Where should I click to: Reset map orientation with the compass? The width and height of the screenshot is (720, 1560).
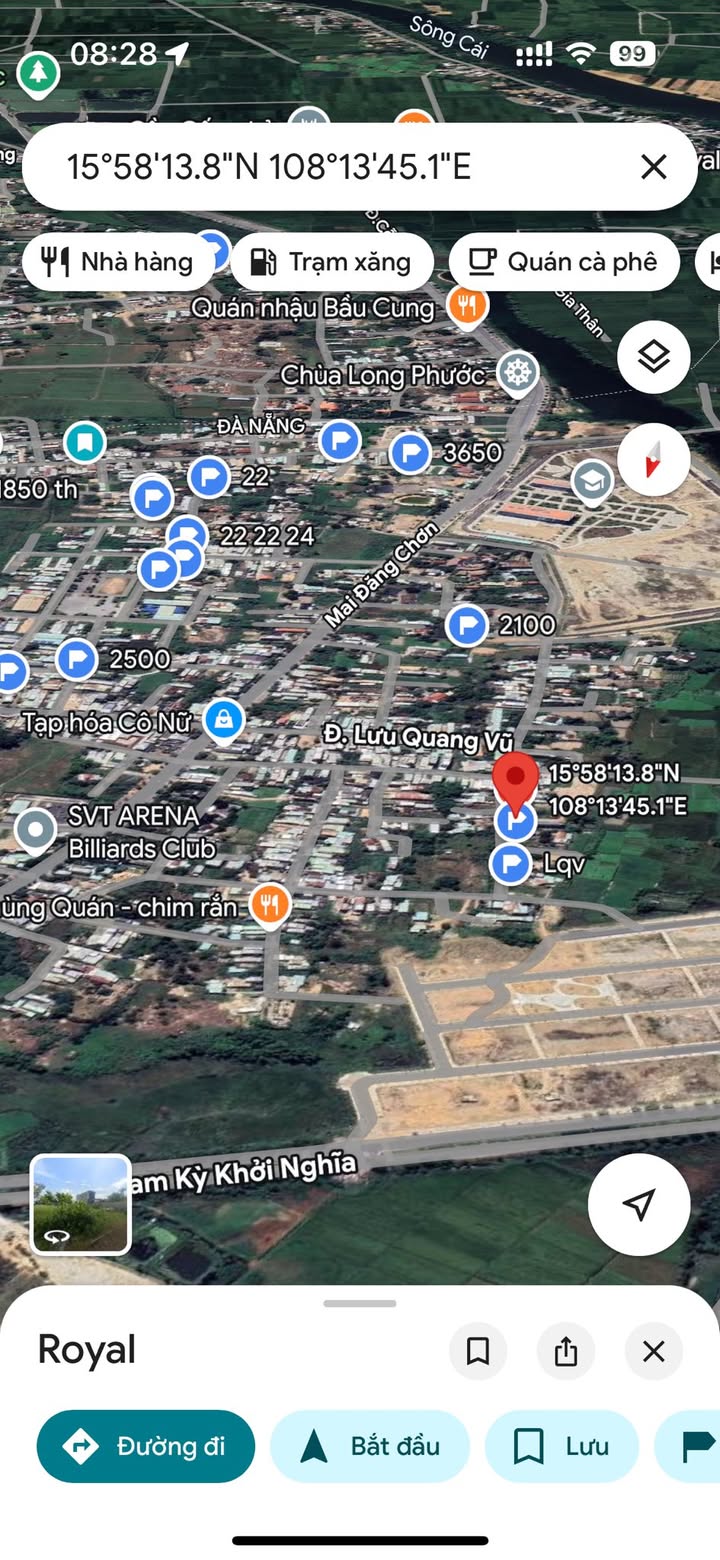click(x=653, y=460)
